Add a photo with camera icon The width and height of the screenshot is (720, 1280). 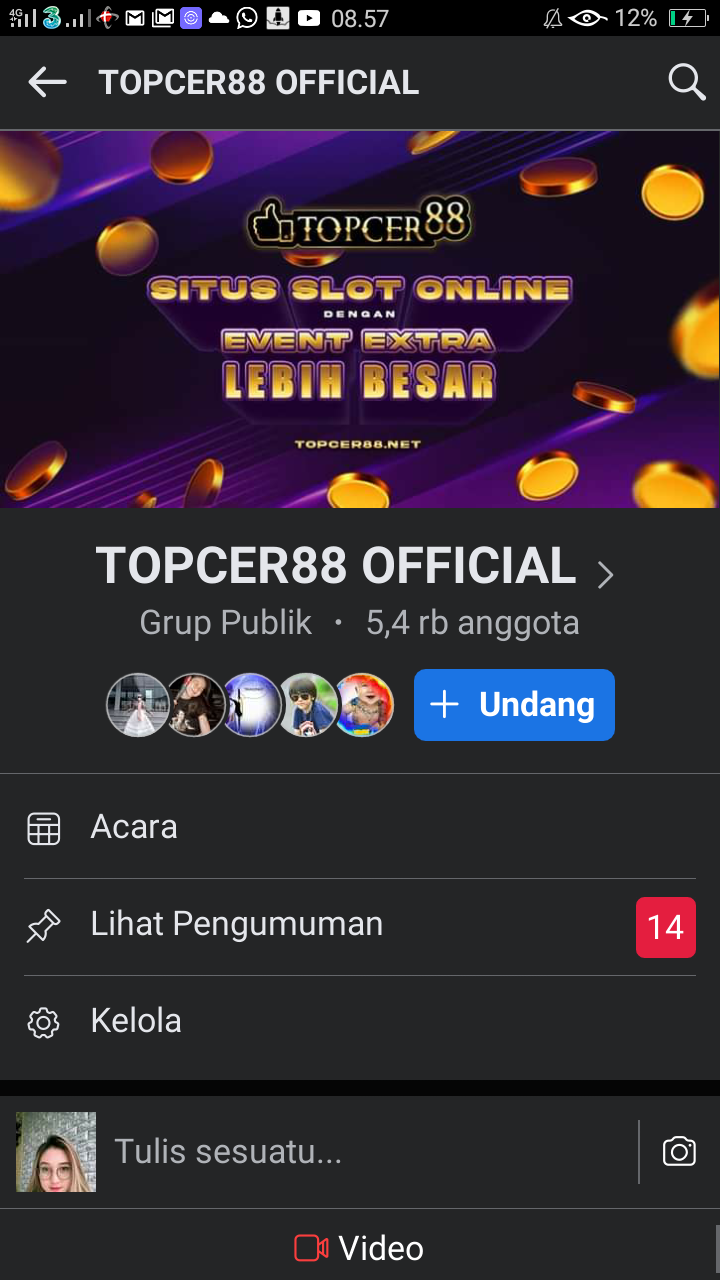679,1151
